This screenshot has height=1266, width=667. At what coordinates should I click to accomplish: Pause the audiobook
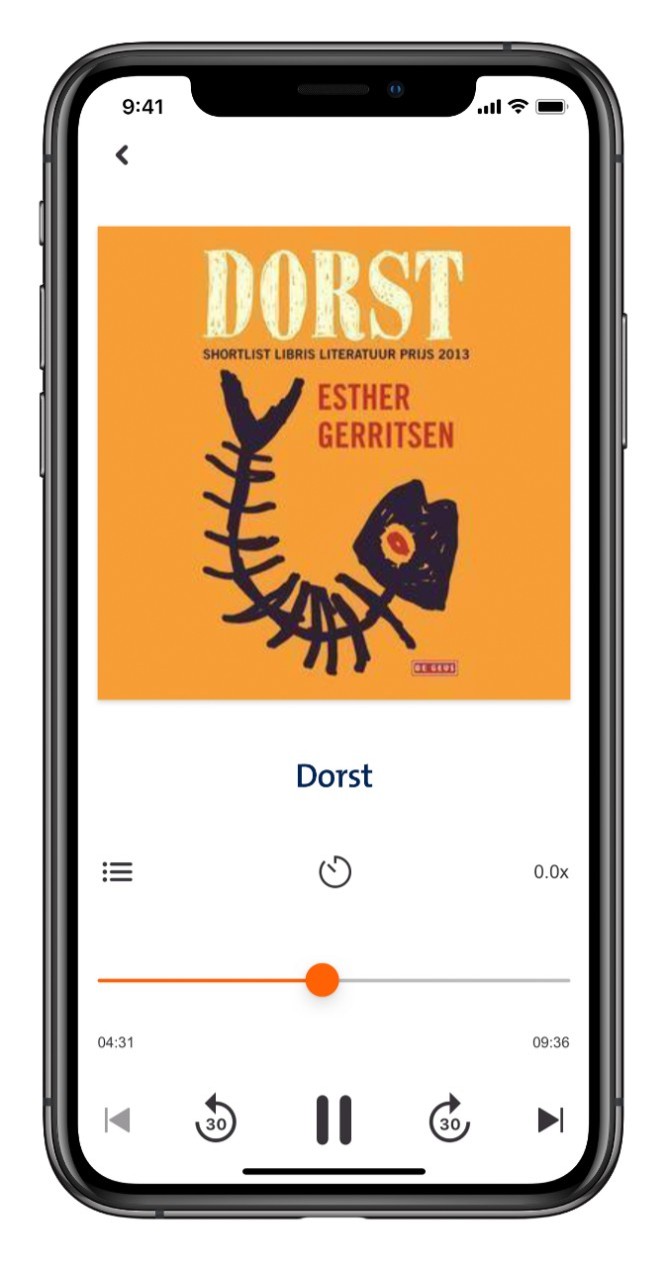[334, 1120]
